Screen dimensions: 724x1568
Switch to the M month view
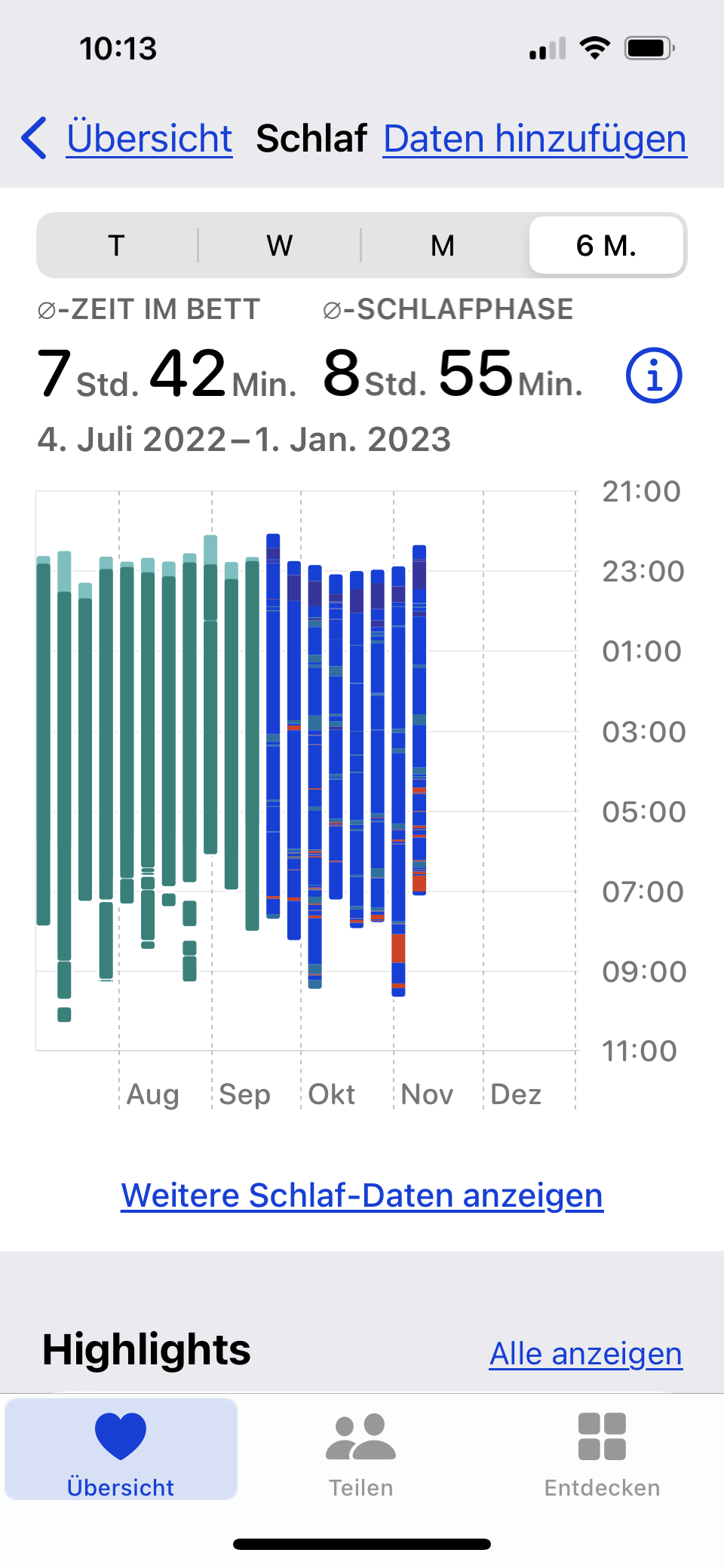(x=443, y=246)
